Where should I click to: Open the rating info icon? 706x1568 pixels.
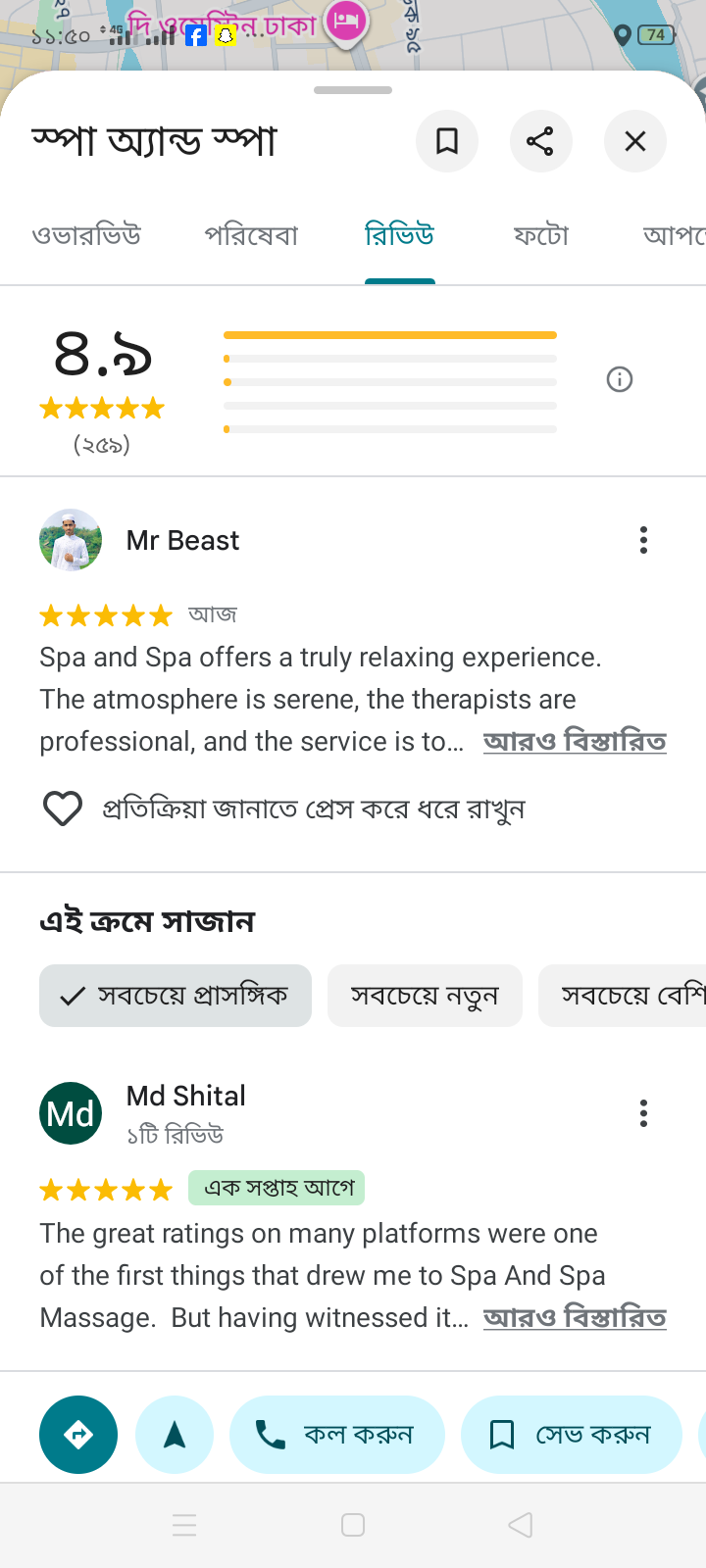620,379
